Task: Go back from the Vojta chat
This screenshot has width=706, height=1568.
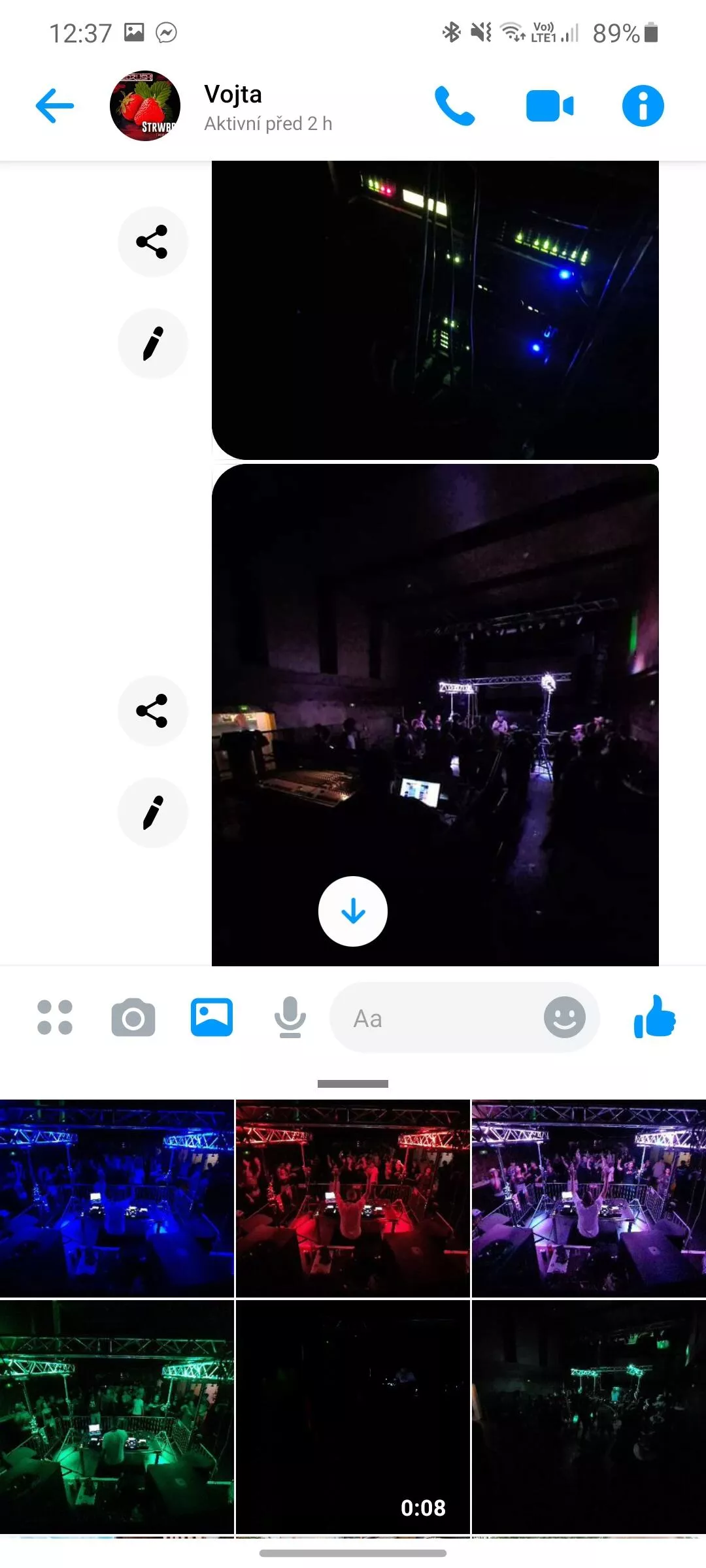Action: click(55, 106)
